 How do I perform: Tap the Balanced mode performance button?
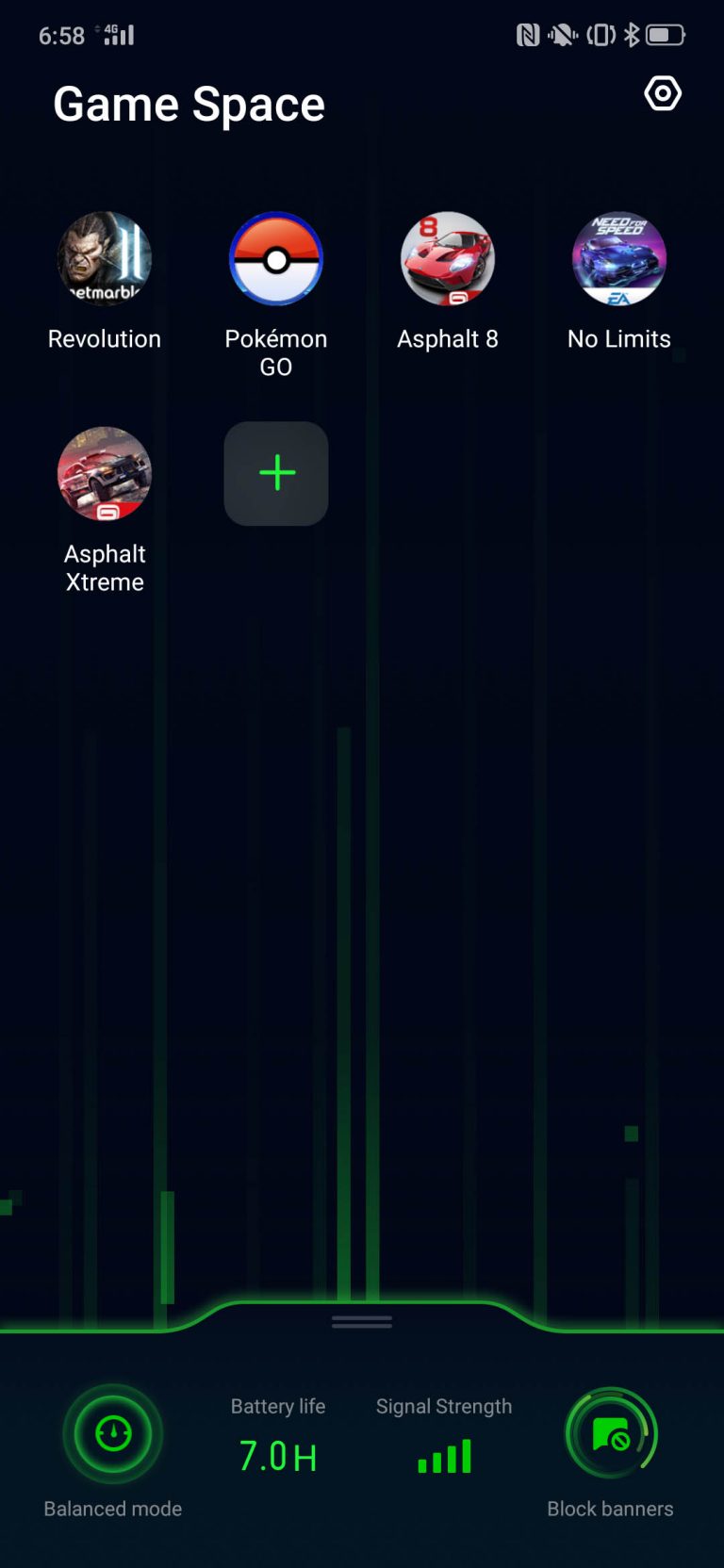pos(113,1434)
